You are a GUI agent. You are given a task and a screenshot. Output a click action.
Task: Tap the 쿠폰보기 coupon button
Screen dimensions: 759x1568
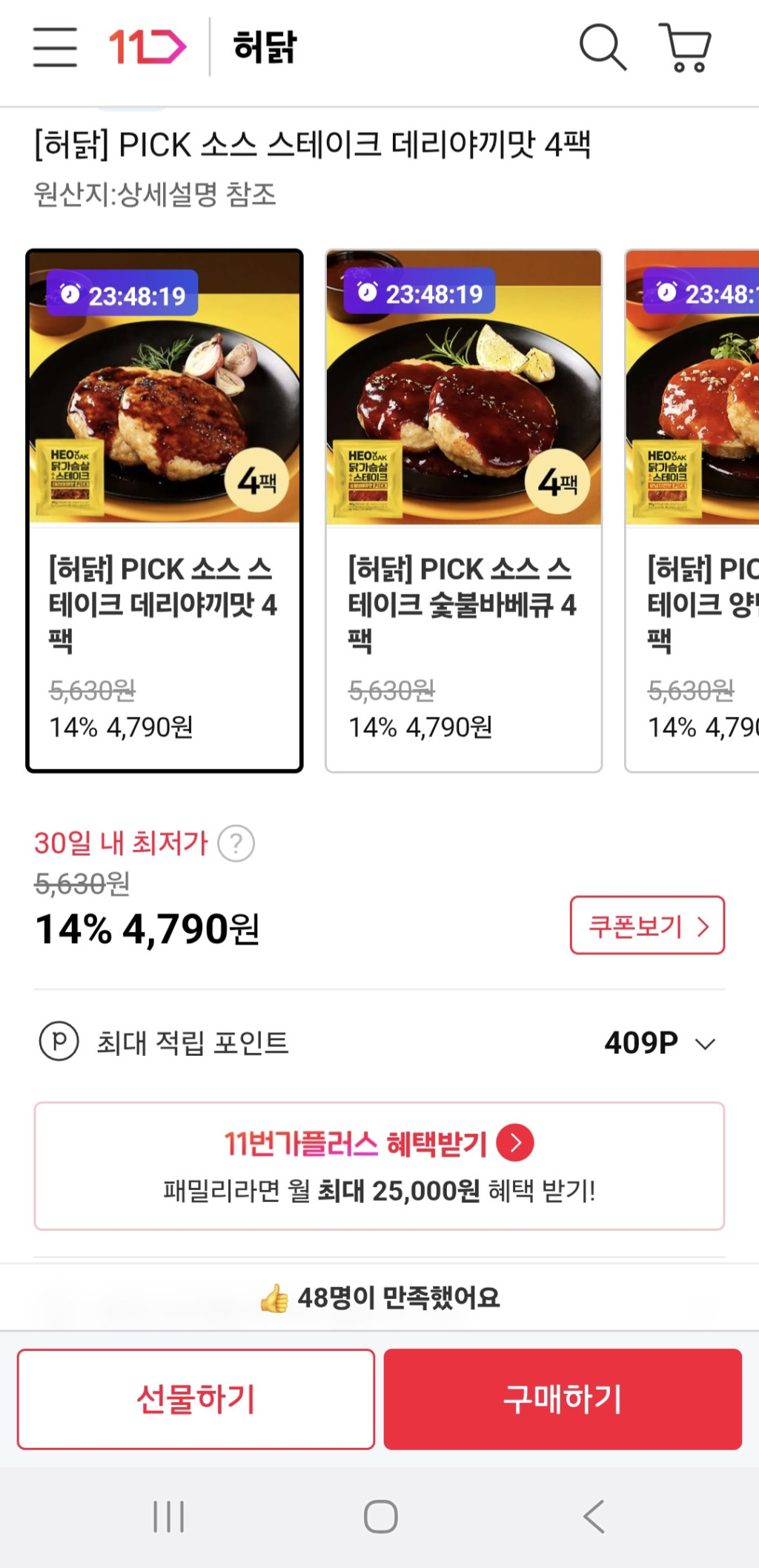pyautogui.click(x=647, y=926)
